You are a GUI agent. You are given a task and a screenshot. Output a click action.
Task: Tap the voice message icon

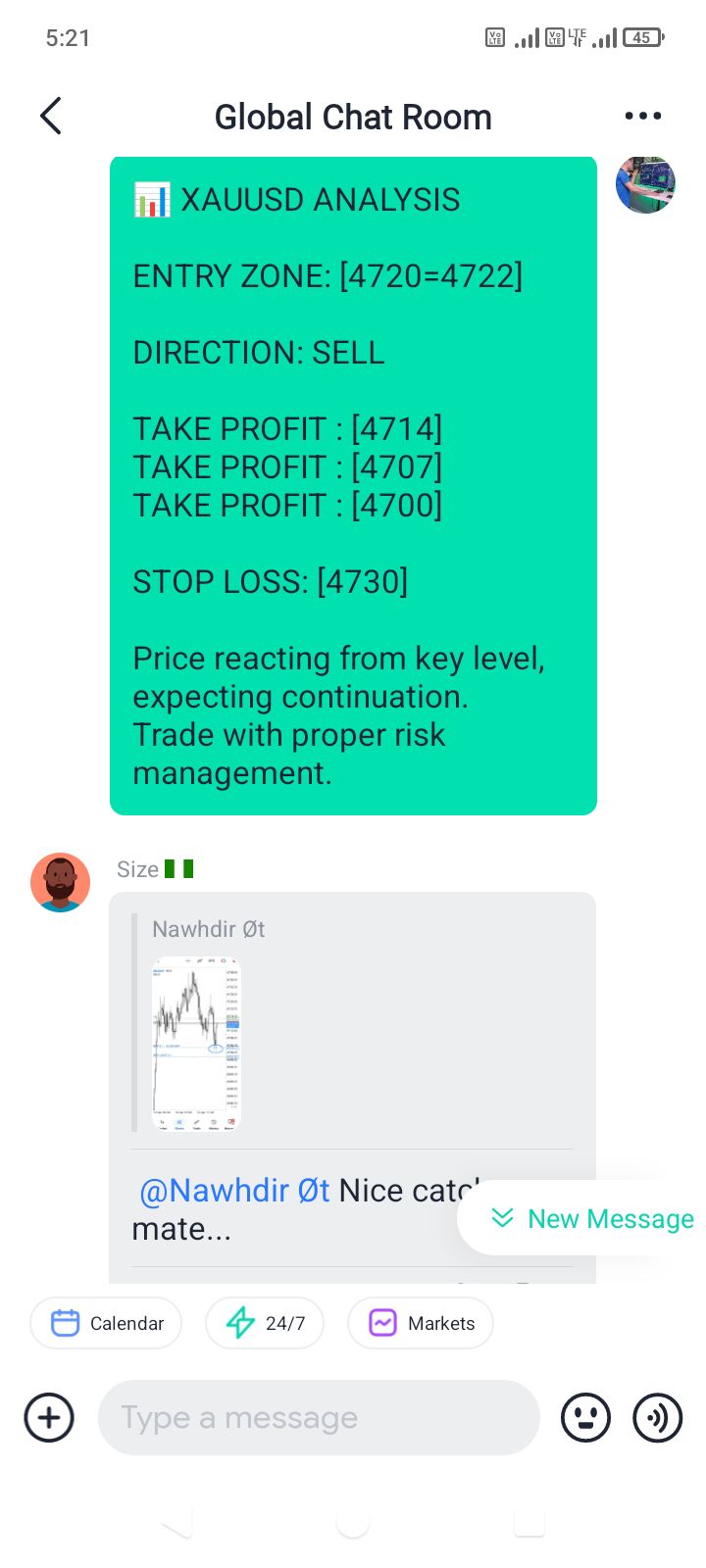(x=658, y=1417)
